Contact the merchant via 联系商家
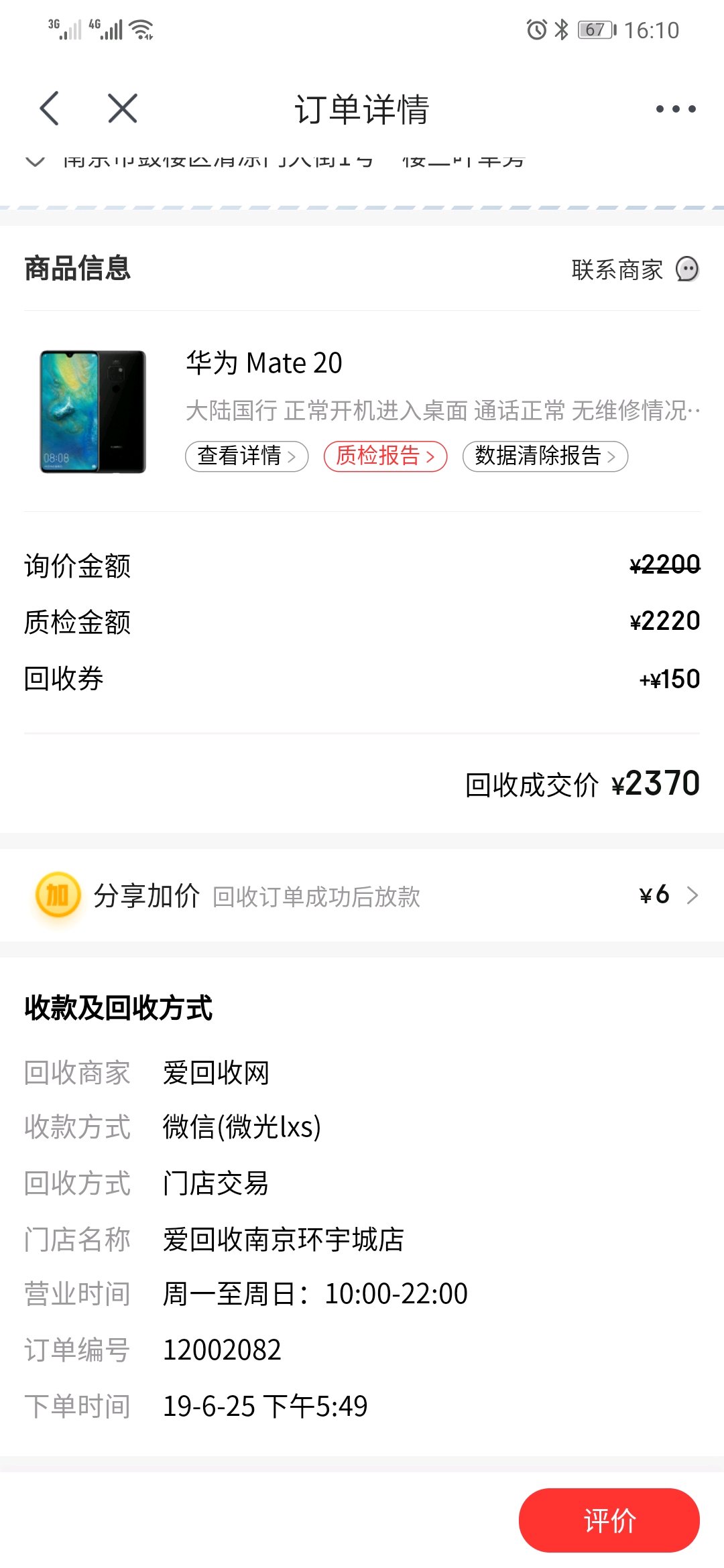The image size is (724, 1568). point(634,269)
